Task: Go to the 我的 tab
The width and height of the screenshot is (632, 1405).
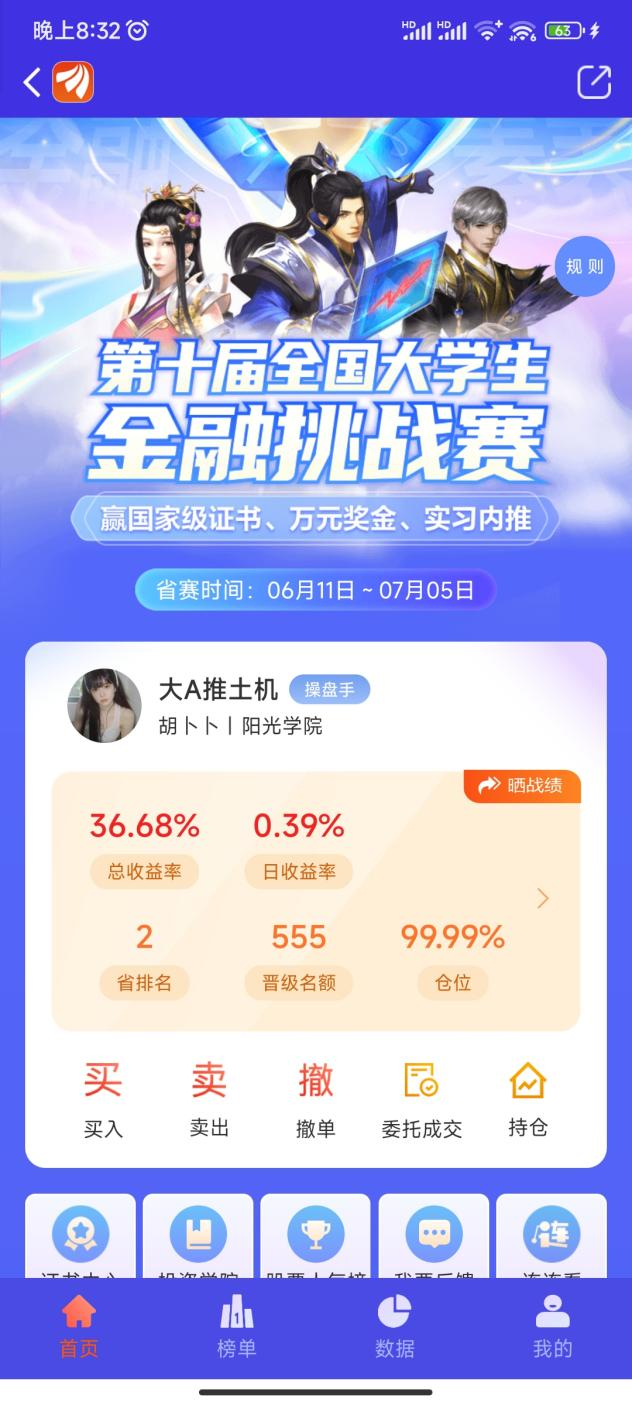Action: (x=552, y=1326)
